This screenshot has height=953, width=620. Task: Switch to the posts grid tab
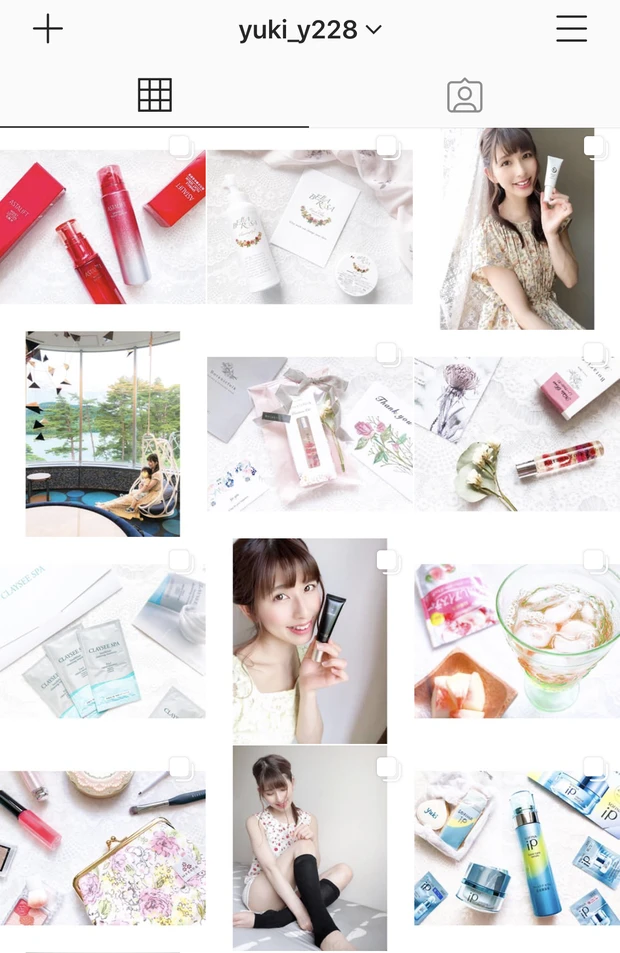coord(154,95)
